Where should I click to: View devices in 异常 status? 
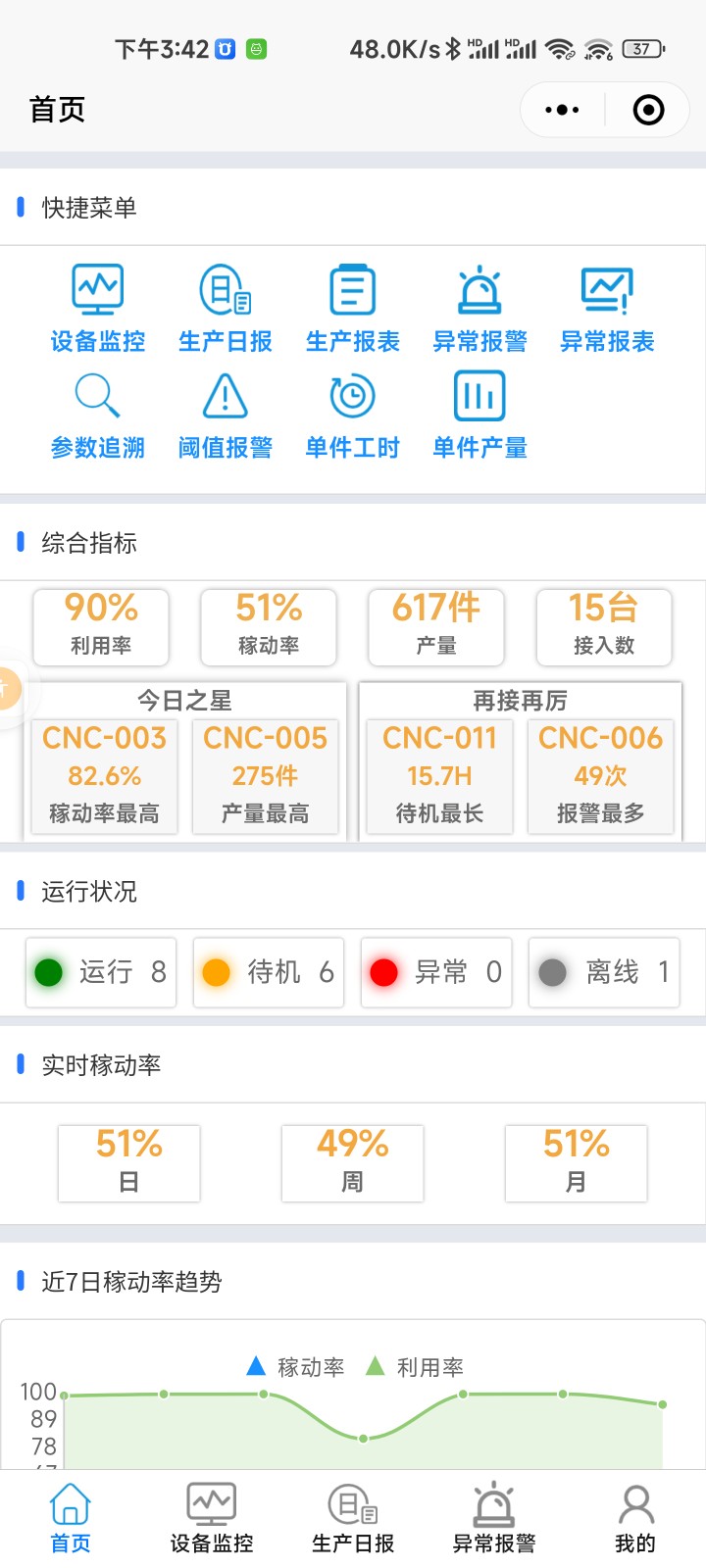(x=436, y=972)
